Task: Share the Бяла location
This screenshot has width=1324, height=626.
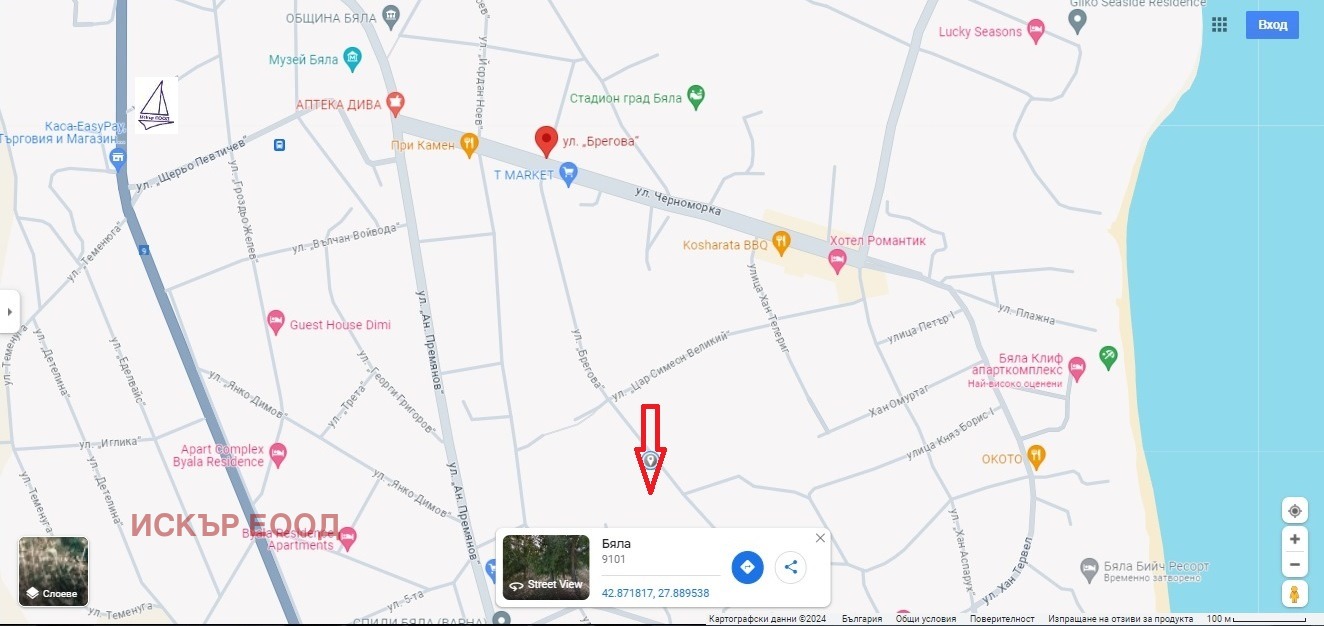Action: tap(790, 568)
